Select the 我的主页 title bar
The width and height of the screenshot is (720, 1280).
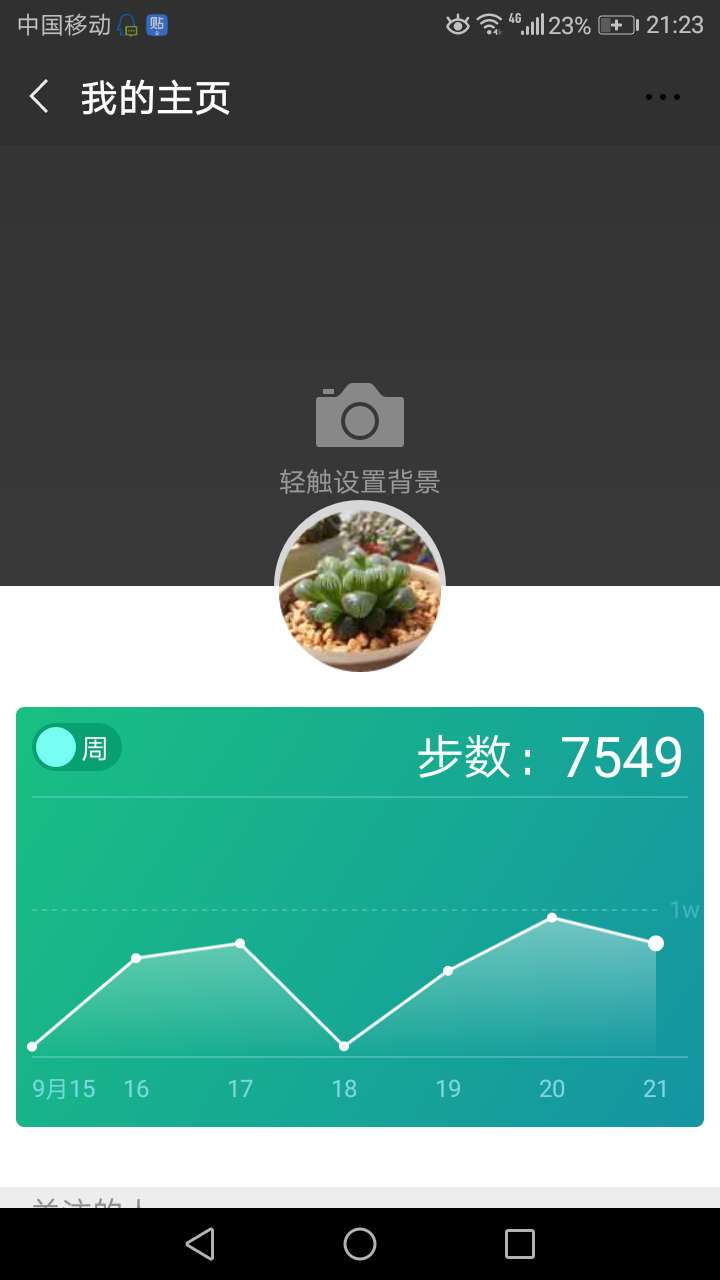(x=154, y=96)
